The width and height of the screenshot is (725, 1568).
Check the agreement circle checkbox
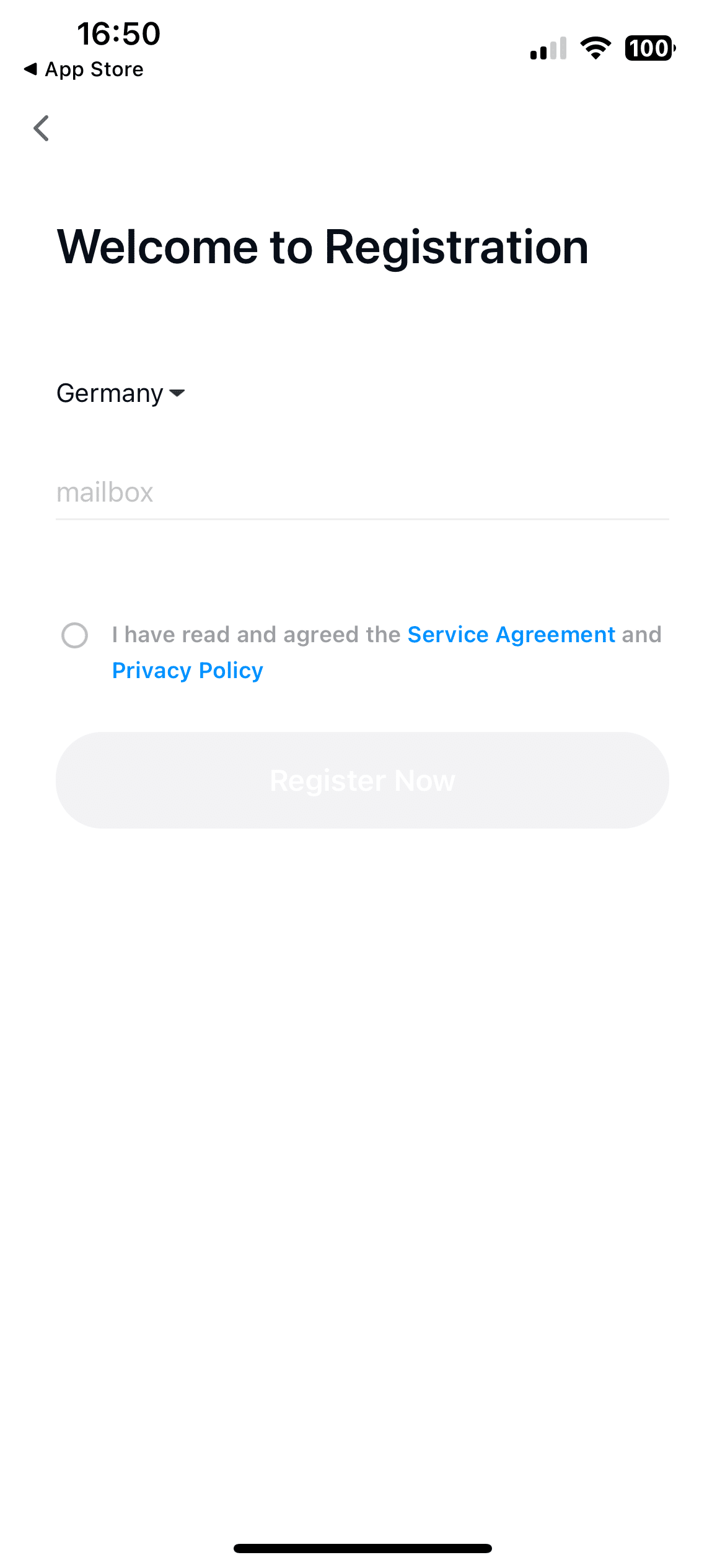(x=75, y=635)
